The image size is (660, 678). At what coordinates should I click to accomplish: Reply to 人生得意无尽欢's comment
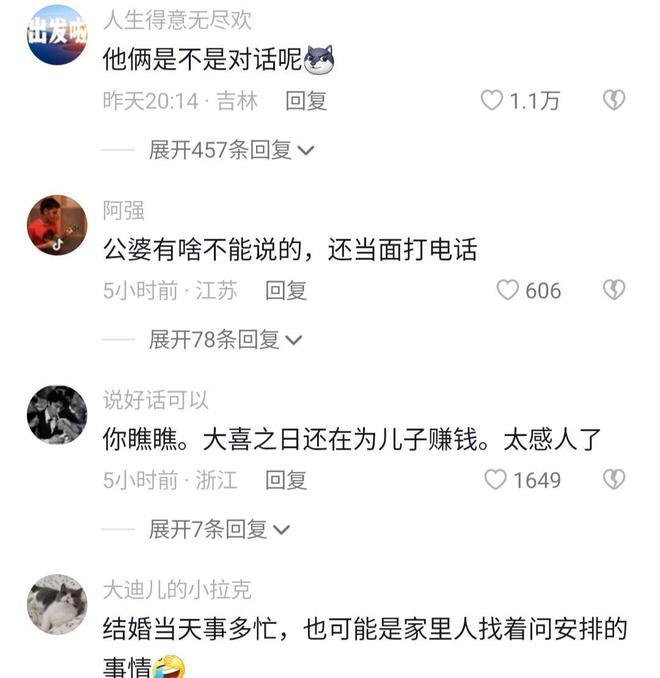[306, 100]
